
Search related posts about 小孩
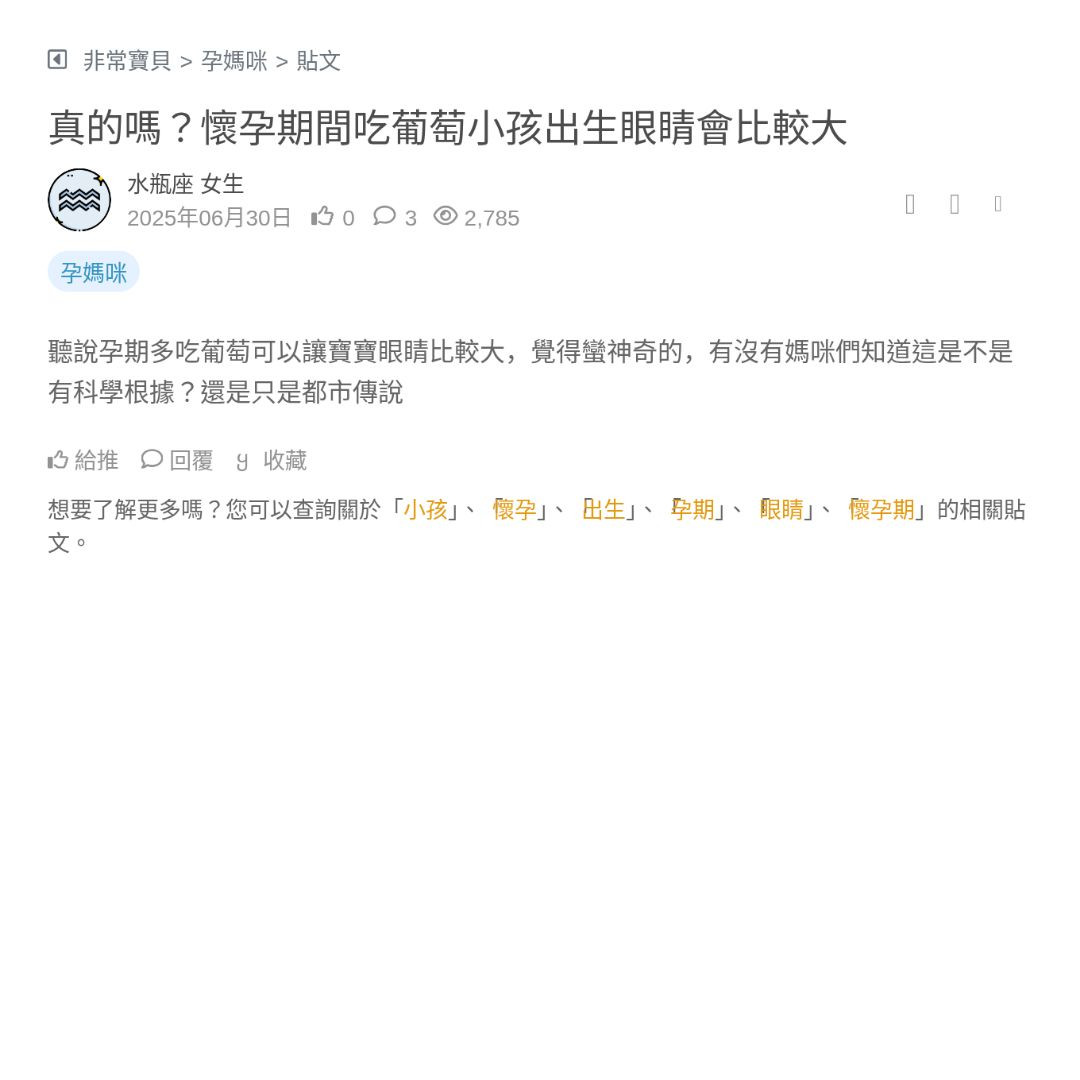[425, 510]
